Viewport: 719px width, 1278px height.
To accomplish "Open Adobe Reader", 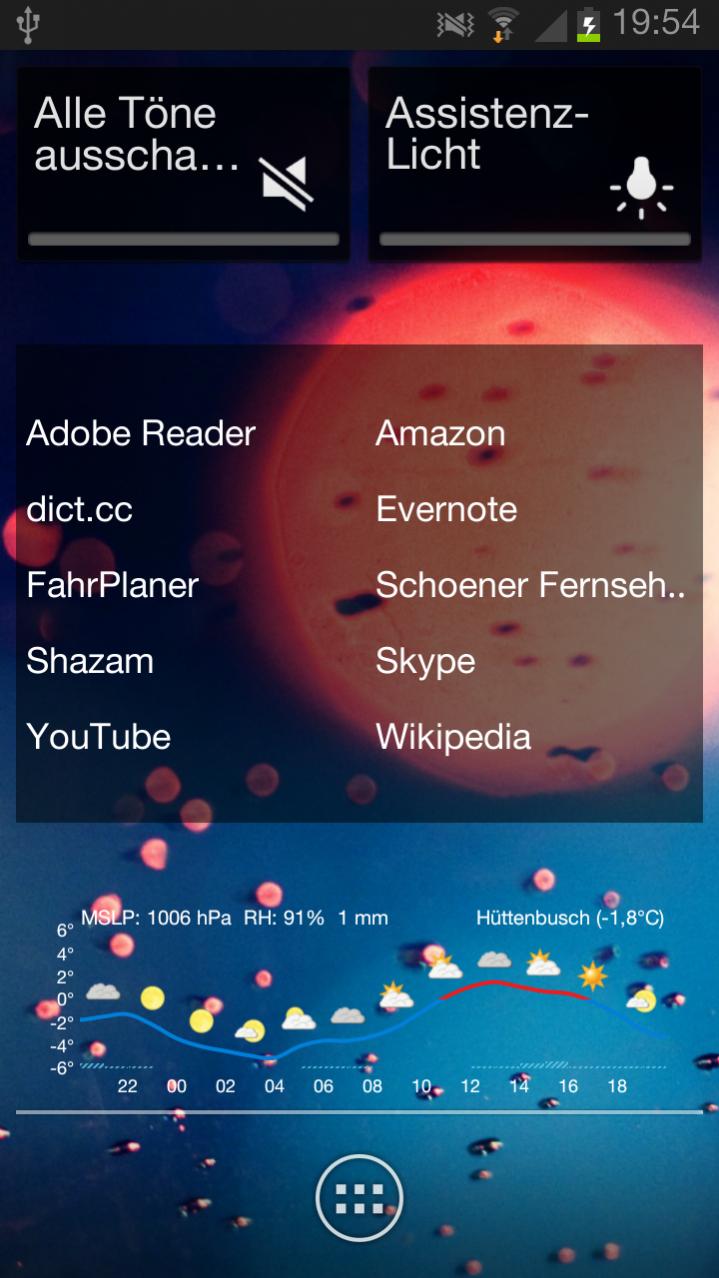I will pyautogui.click(x=141, y=434).
